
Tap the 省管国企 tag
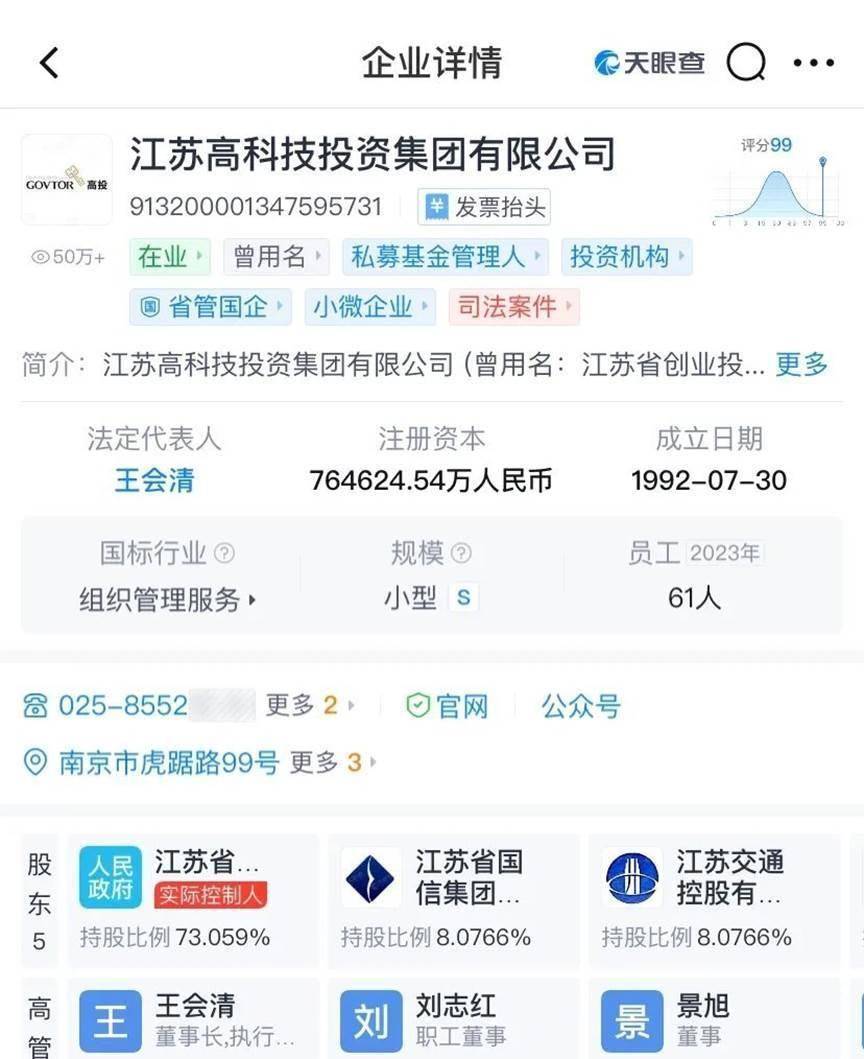(210, 307)
